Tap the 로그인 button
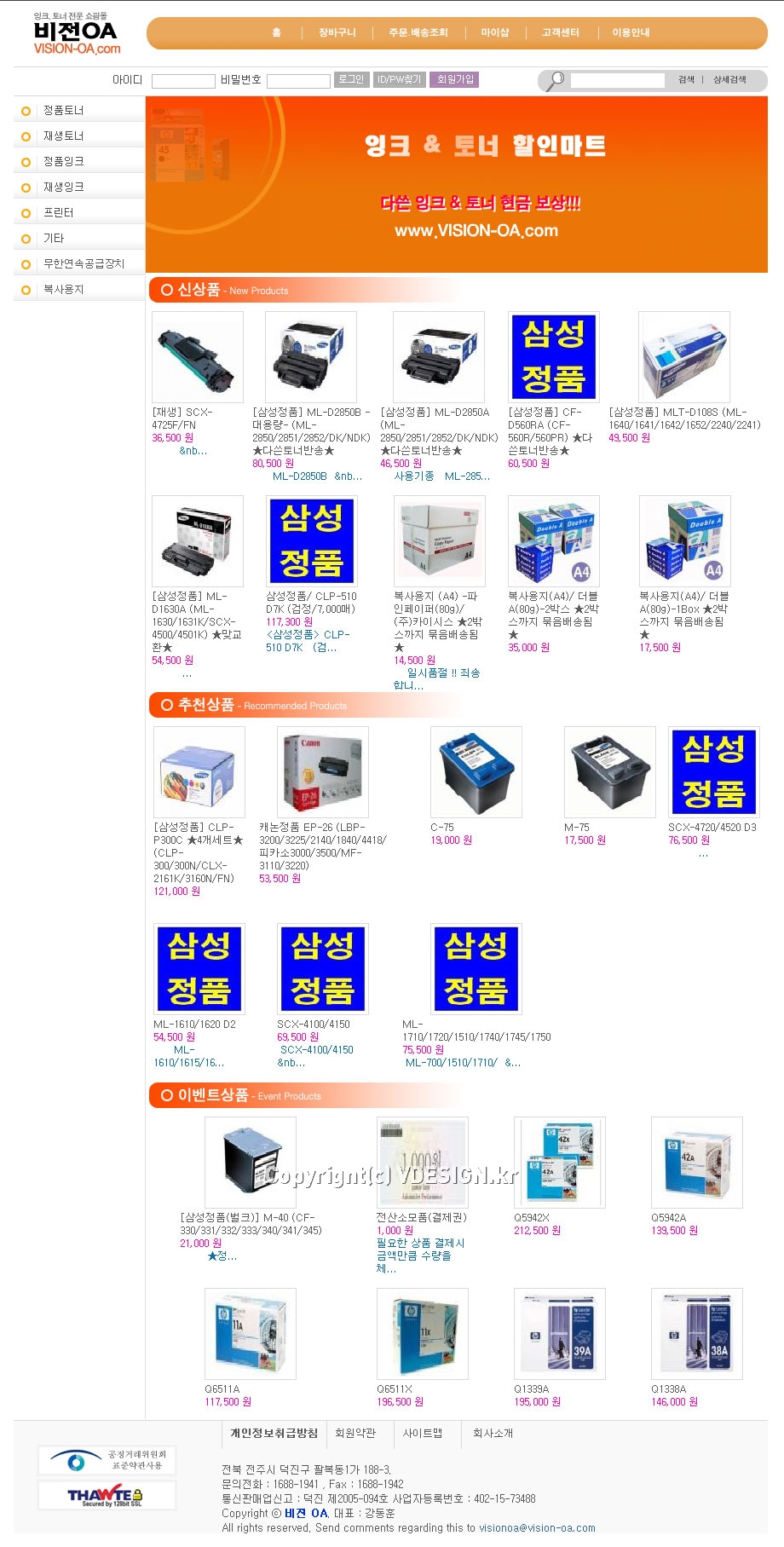The height and width of the screenshot is (1547, 784). [x=351, y=79]
